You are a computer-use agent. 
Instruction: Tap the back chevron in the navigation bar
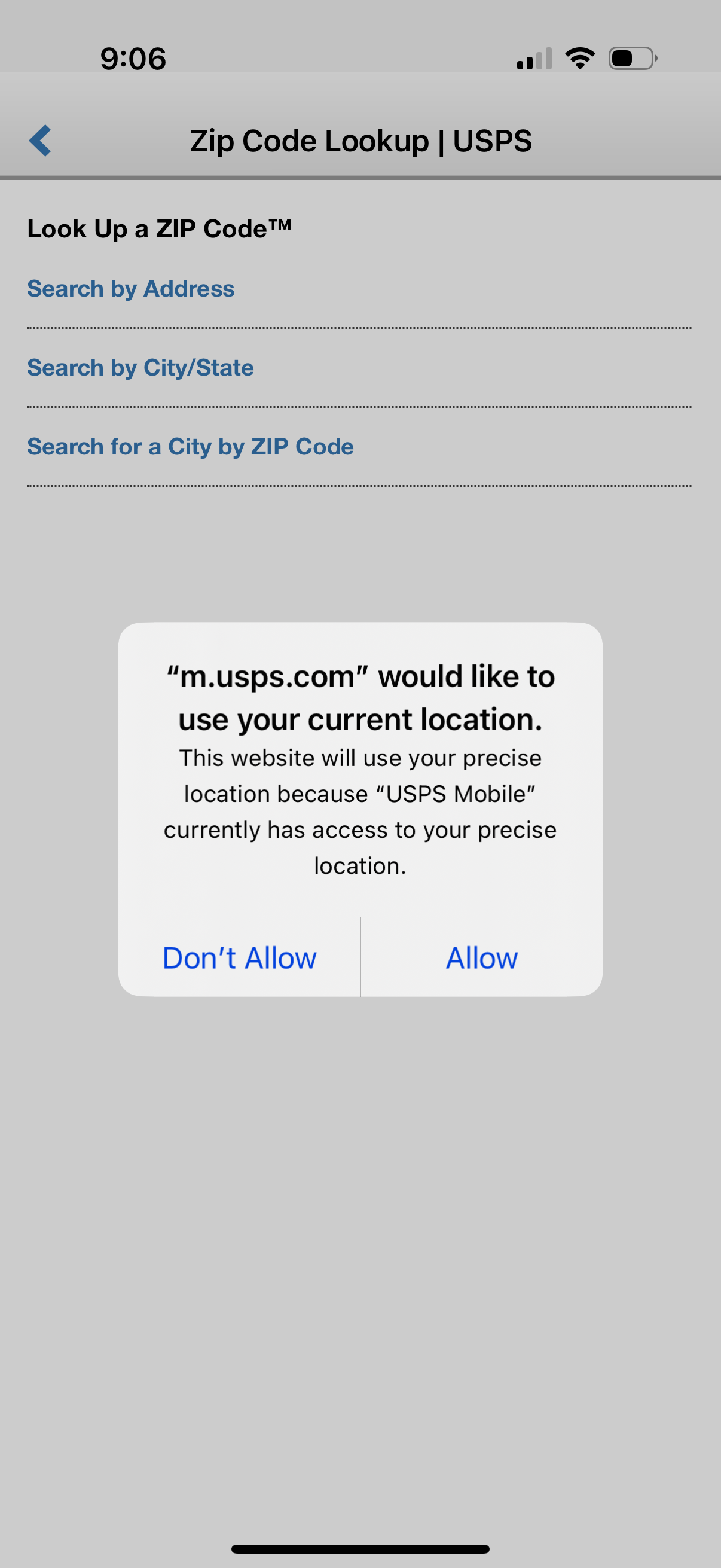point(40,141)
